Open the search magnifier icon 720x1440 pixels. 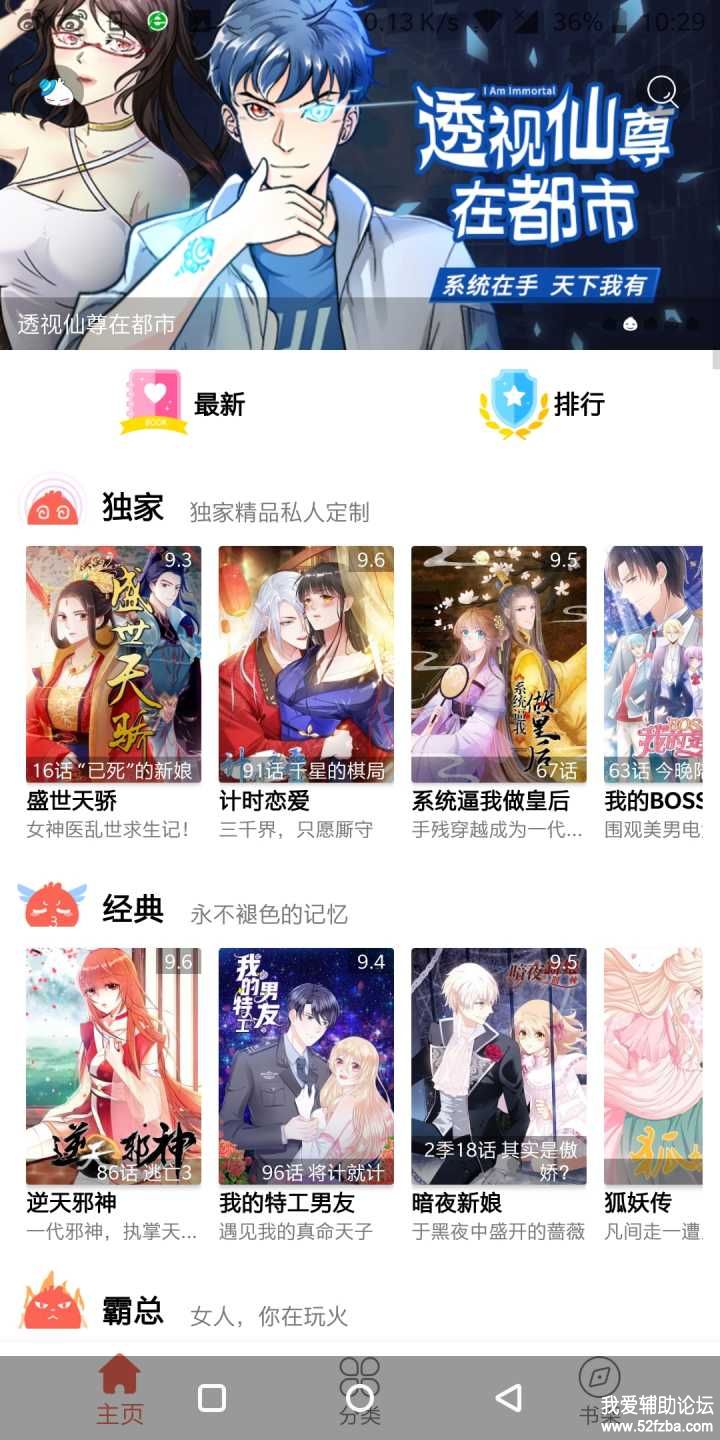(662, 92)
